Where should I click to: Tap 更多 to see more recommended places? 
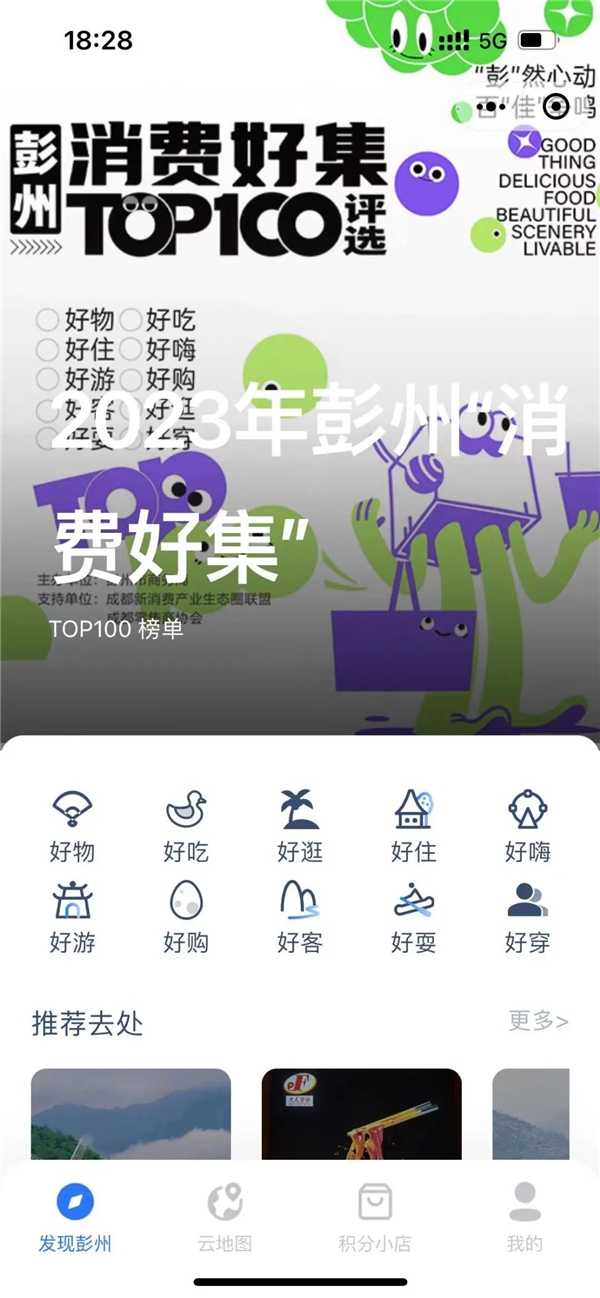tap(538, 1021)
